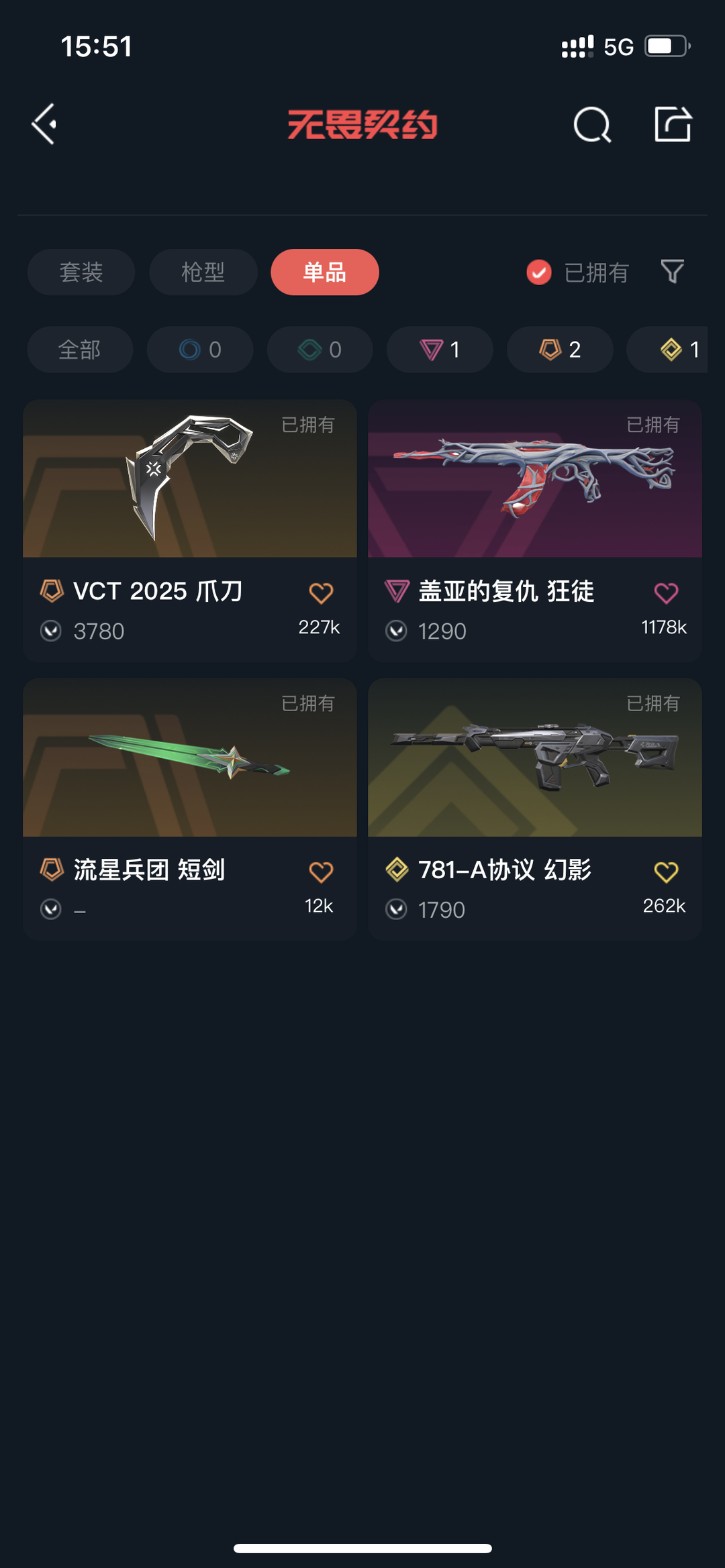Screen dimensions: 725x1568
Task: Select the 单品 tab
Action: 325,272
